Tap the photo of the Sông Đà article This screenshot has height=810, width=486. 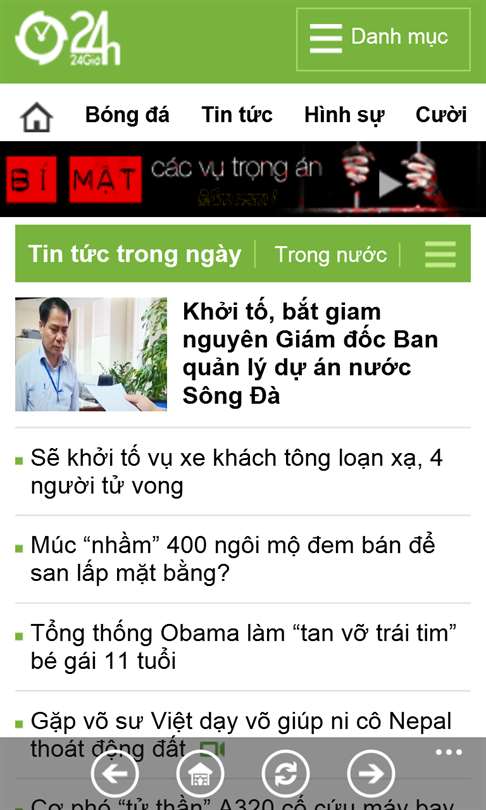[91, 354]
